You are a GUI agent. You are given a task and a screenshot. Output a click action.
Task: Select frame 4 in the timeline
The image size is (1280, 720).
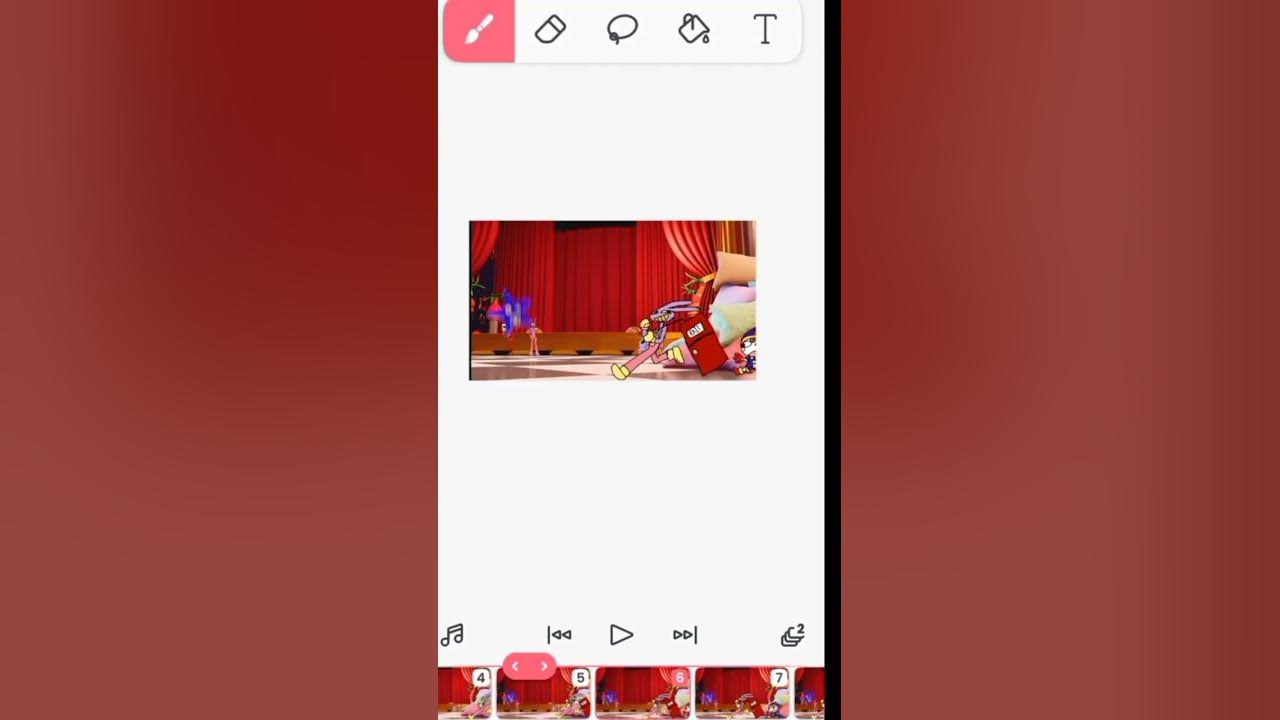pyautogui.click(x=465, y=695)
